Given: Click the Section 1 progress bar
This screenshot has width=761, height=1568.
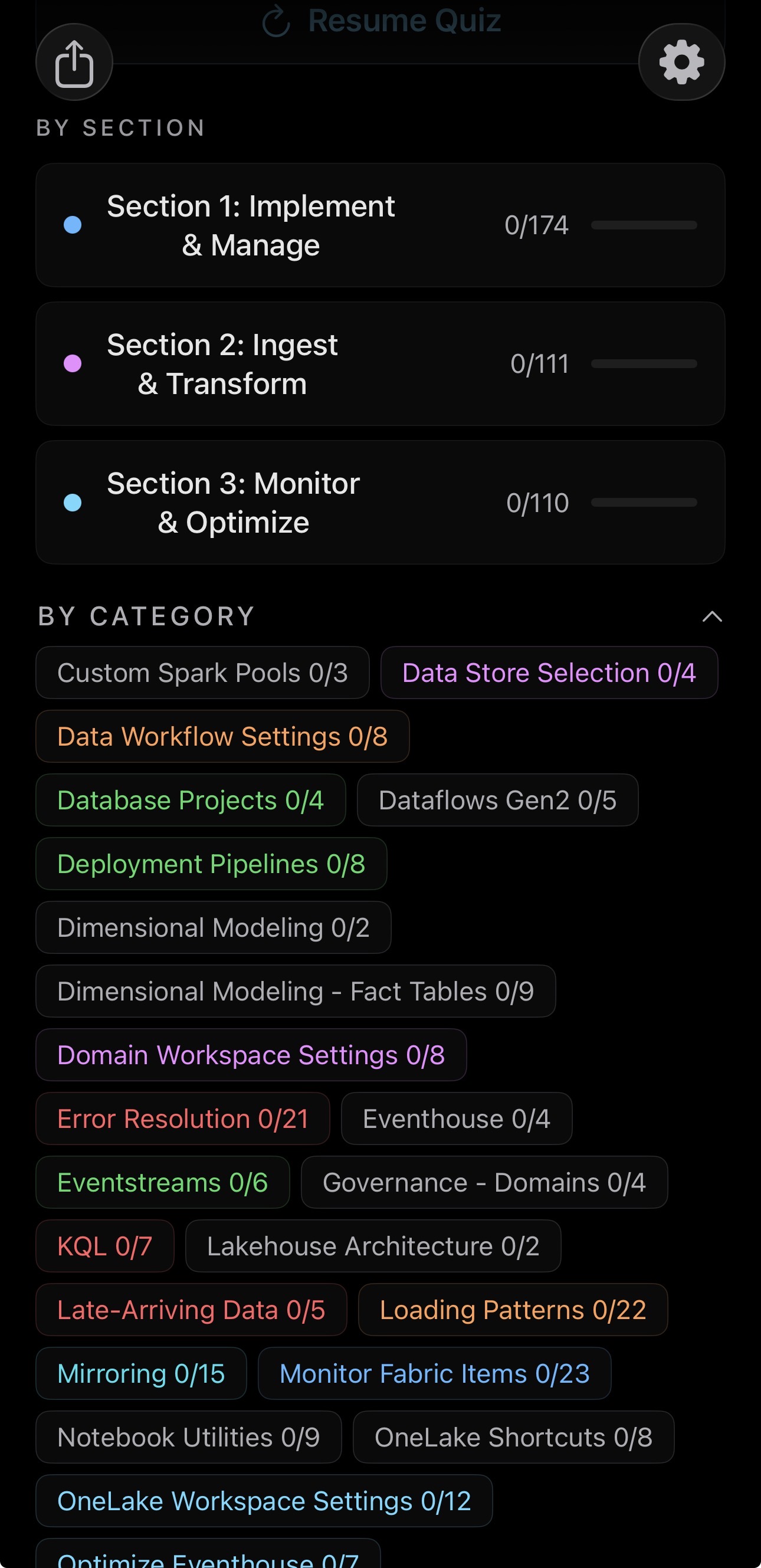Looking at the screenshot, I should (645, 225).
